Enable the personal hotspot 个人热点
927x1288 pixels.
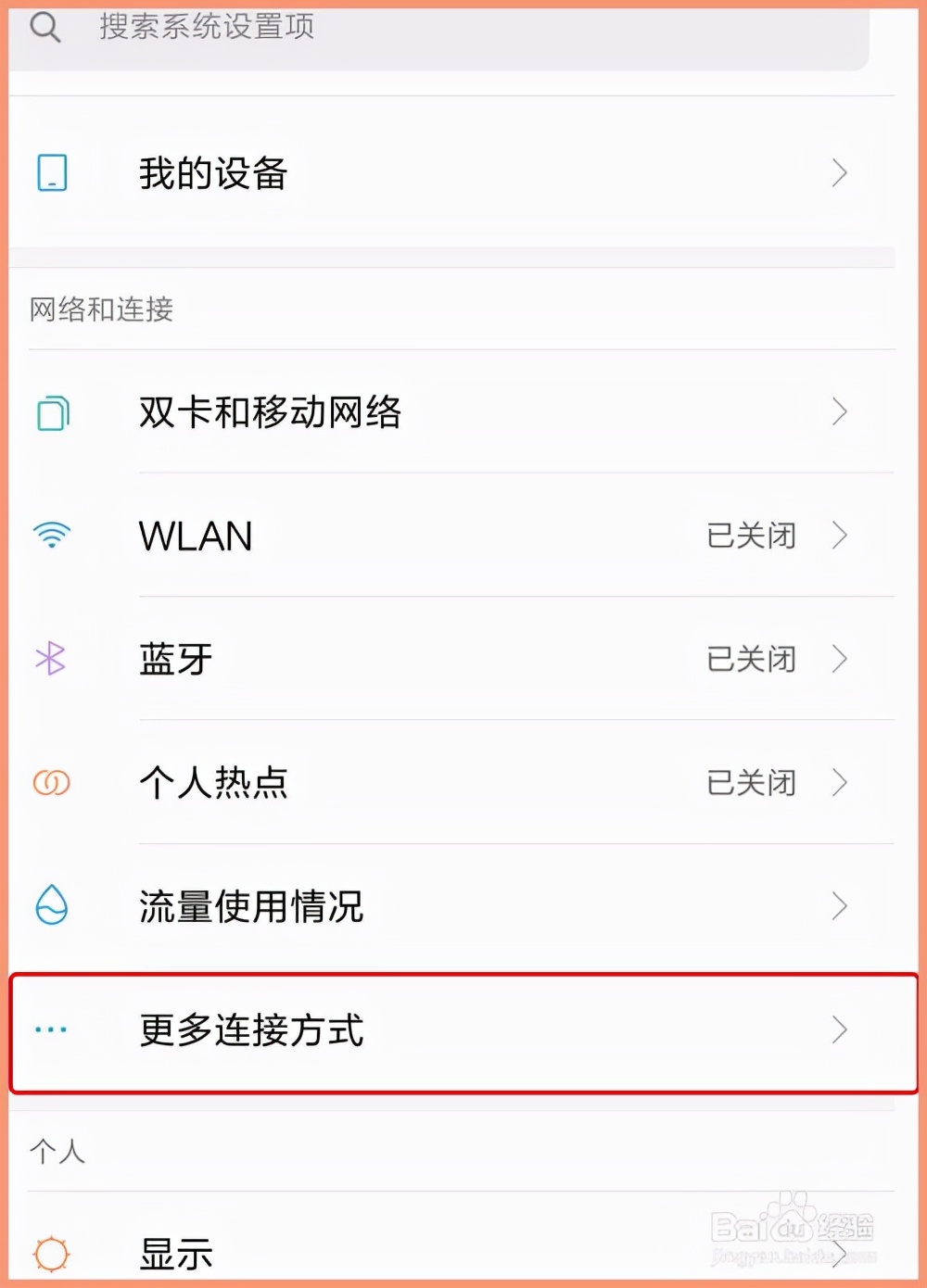[x=463, y=782]
